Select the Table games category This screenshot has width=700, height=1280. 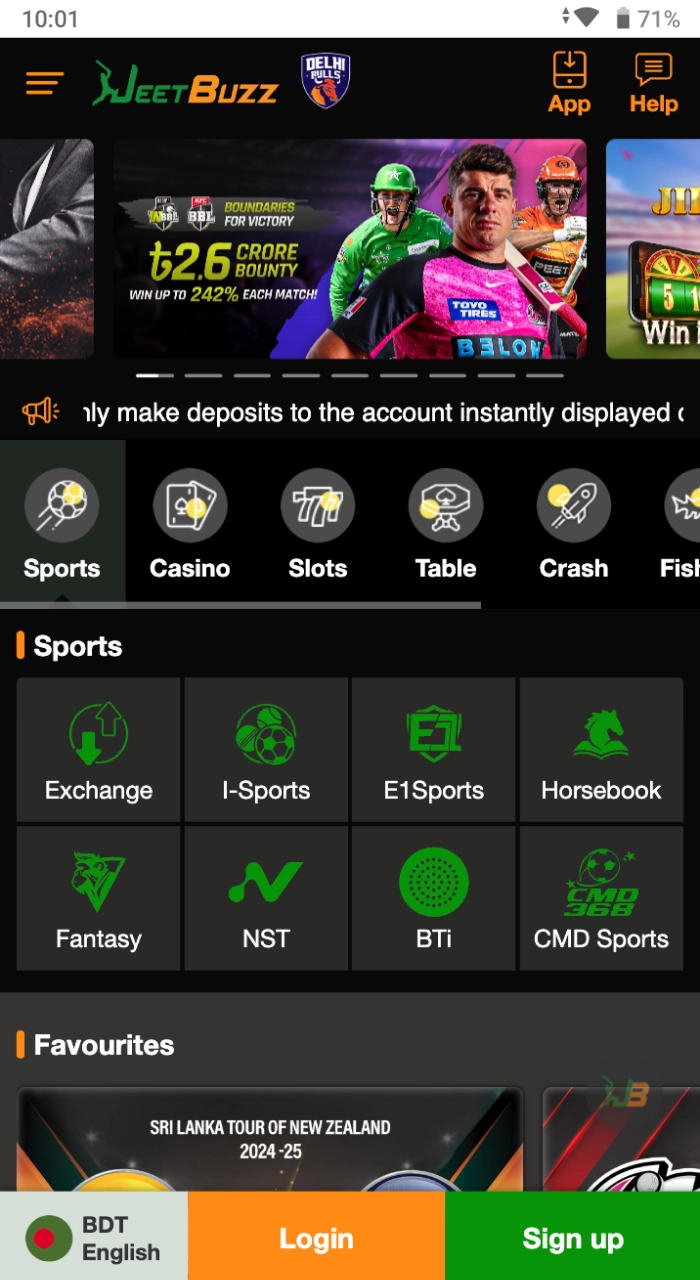(x=446, y=525)
